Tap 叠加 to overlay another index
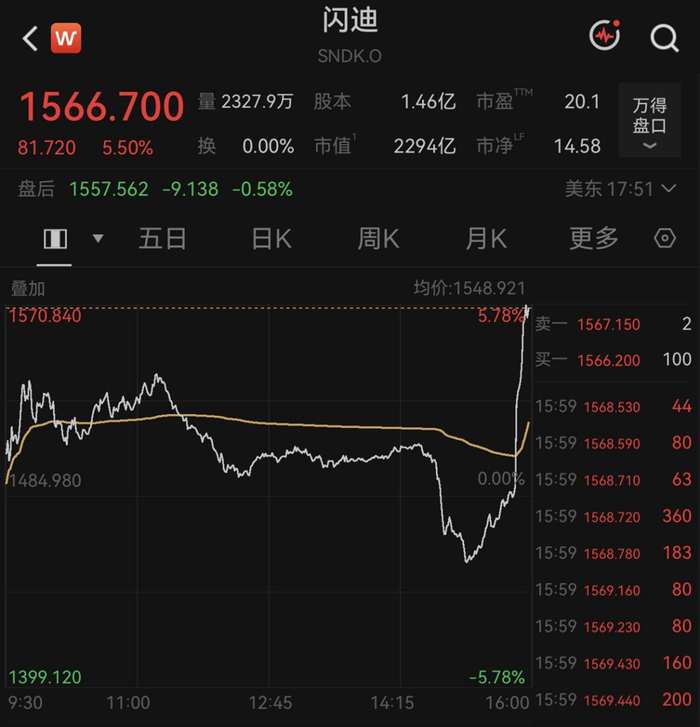The image size is (700, 727). point(28,288)
